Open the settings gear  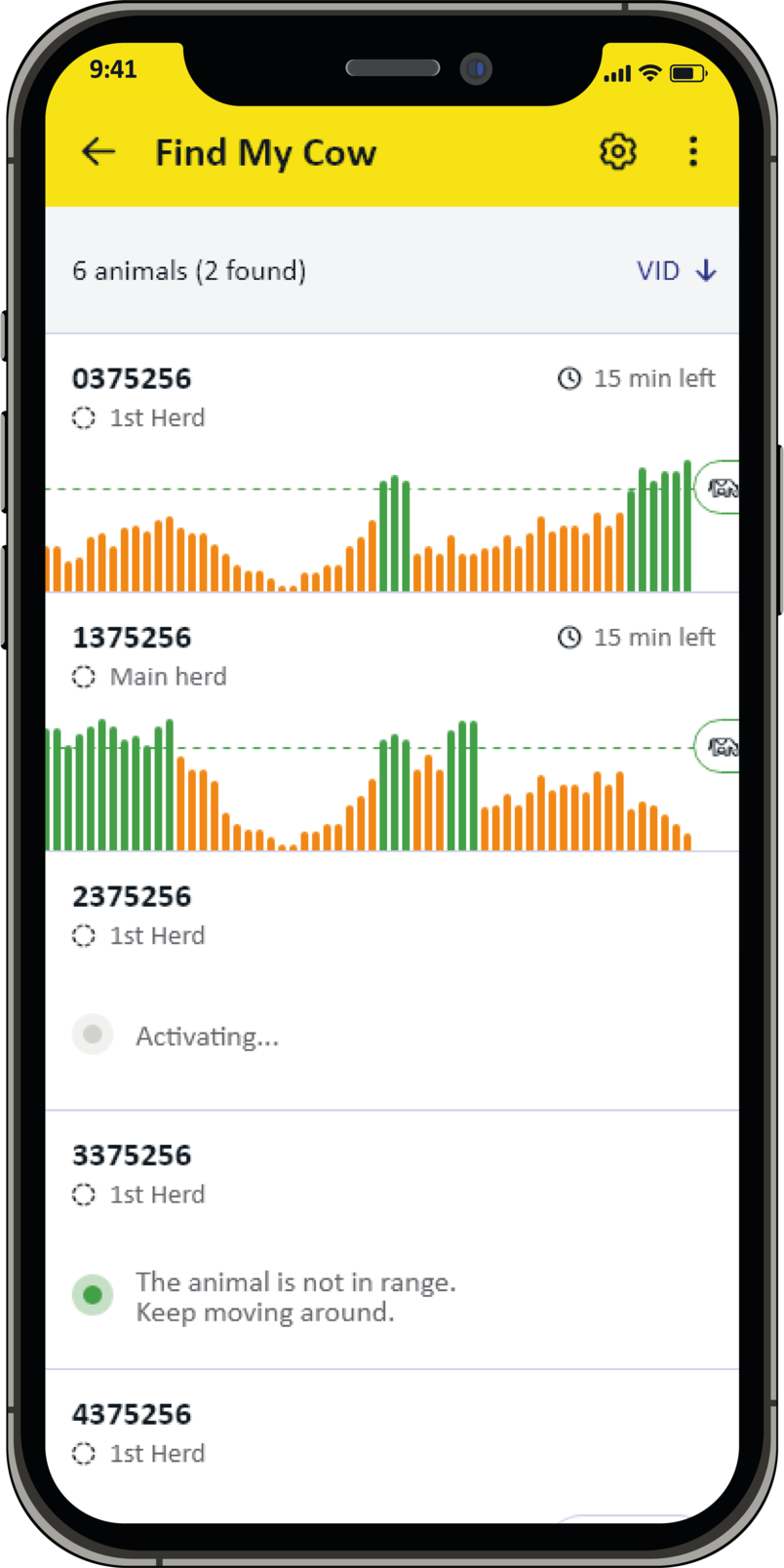click(x=617, y=151)
